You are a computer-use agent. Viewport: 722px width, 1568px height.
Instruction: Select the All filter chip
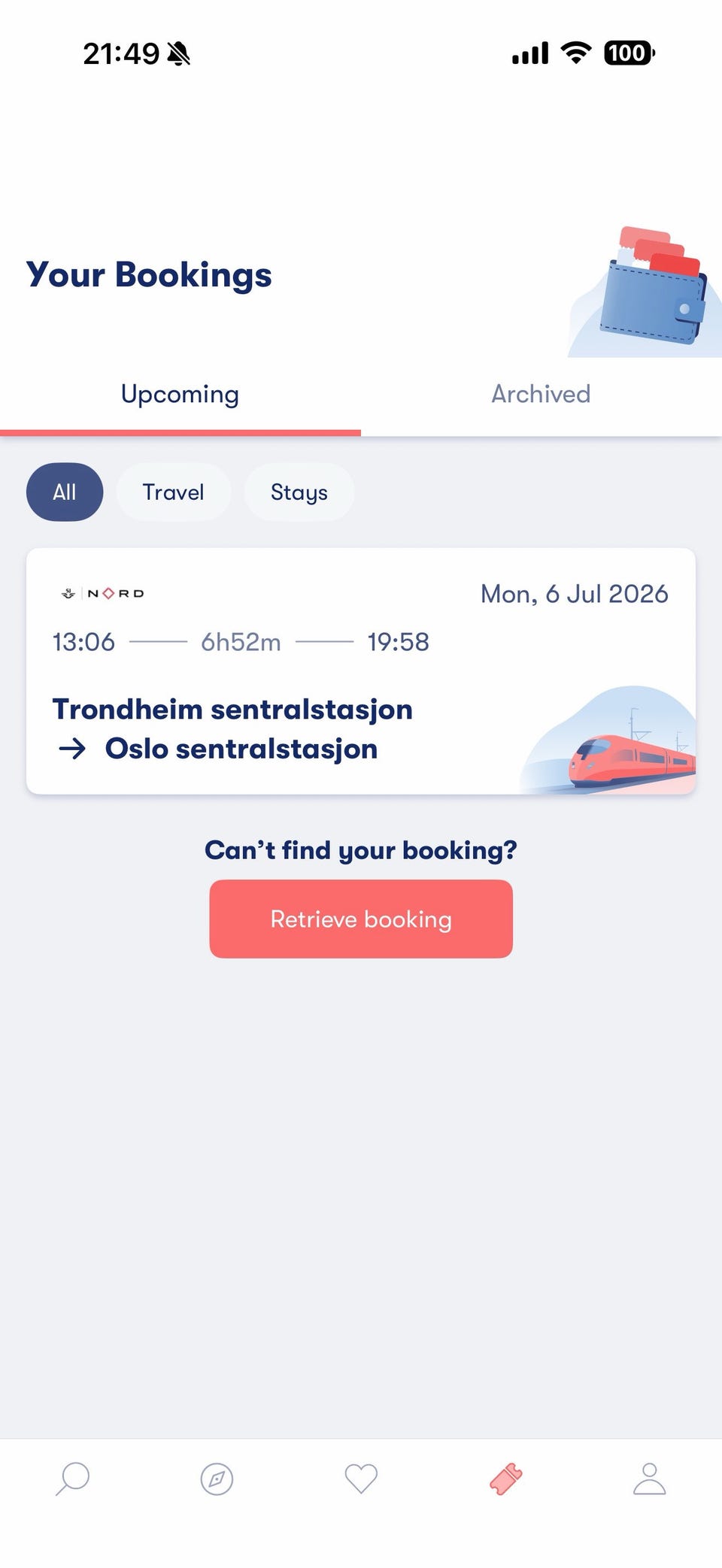65,492
